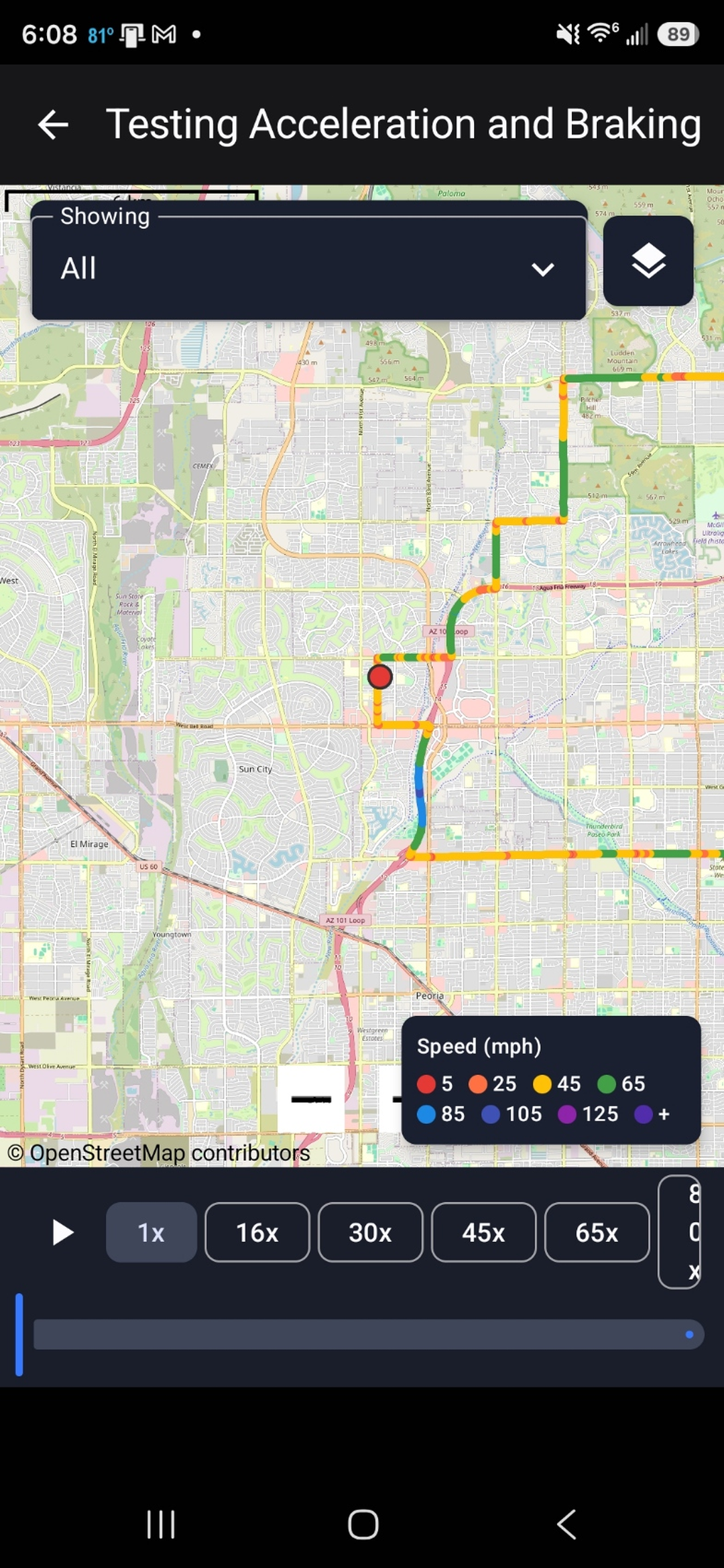Go to the home screen

pos(363,1524)
